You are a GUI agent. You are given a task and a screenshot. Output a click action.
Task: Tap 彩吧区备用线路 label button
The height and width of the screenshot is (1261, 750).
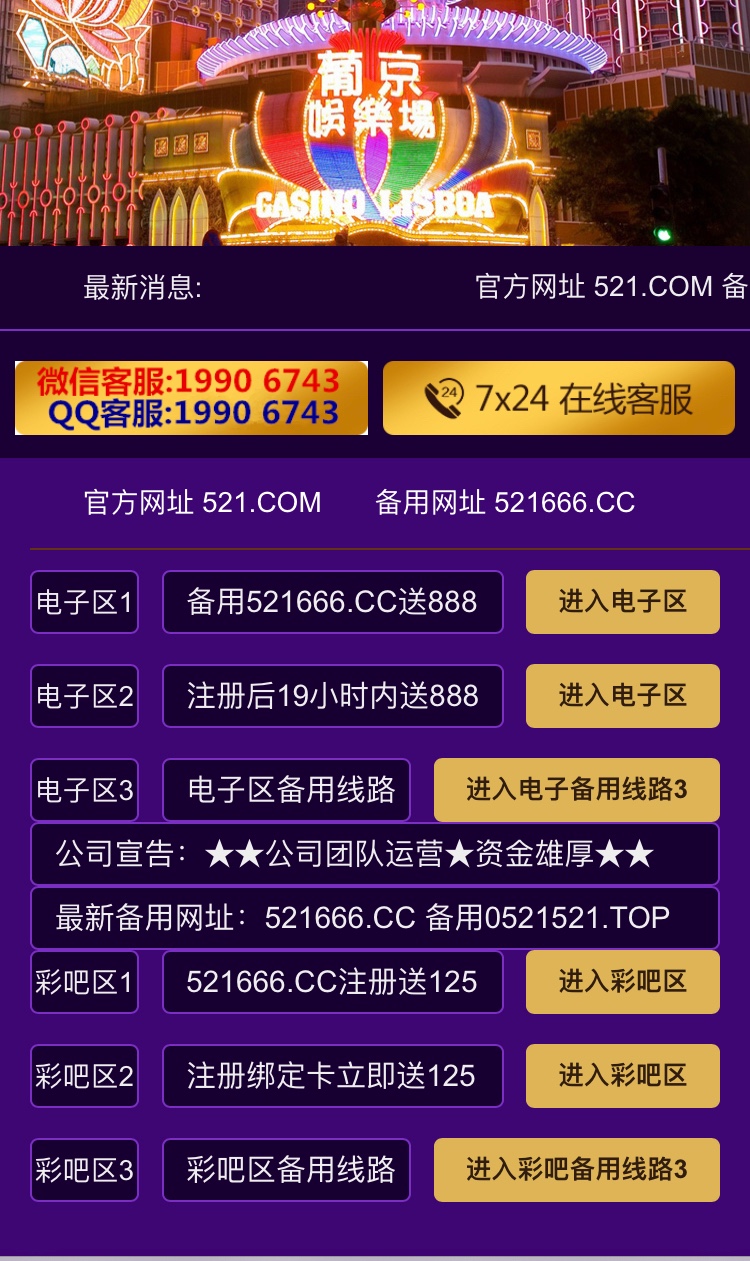tap(286, 1170)
